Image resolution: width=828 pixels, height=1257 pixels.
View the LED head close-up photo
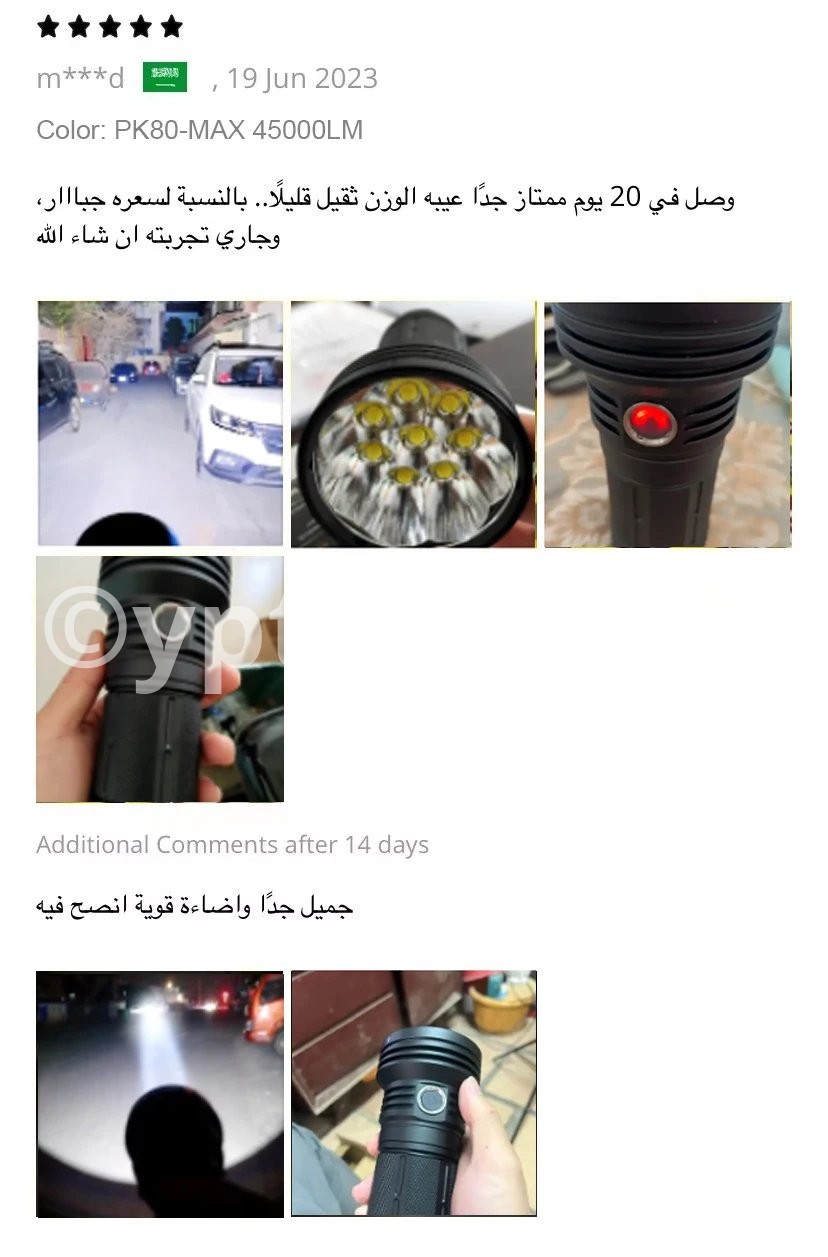(413, 424)
